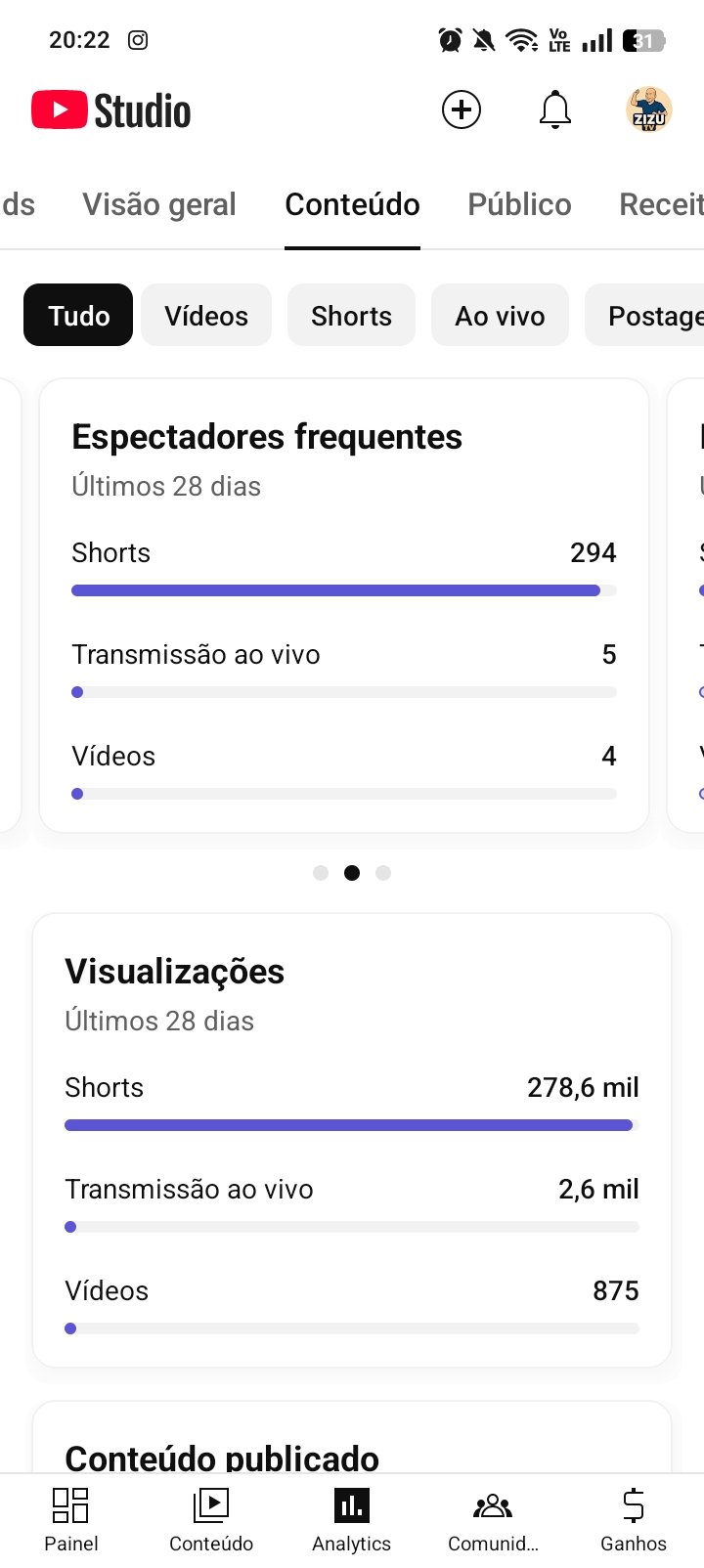Open the channel profile avatar
The image size is (704, 1568).
648,109
